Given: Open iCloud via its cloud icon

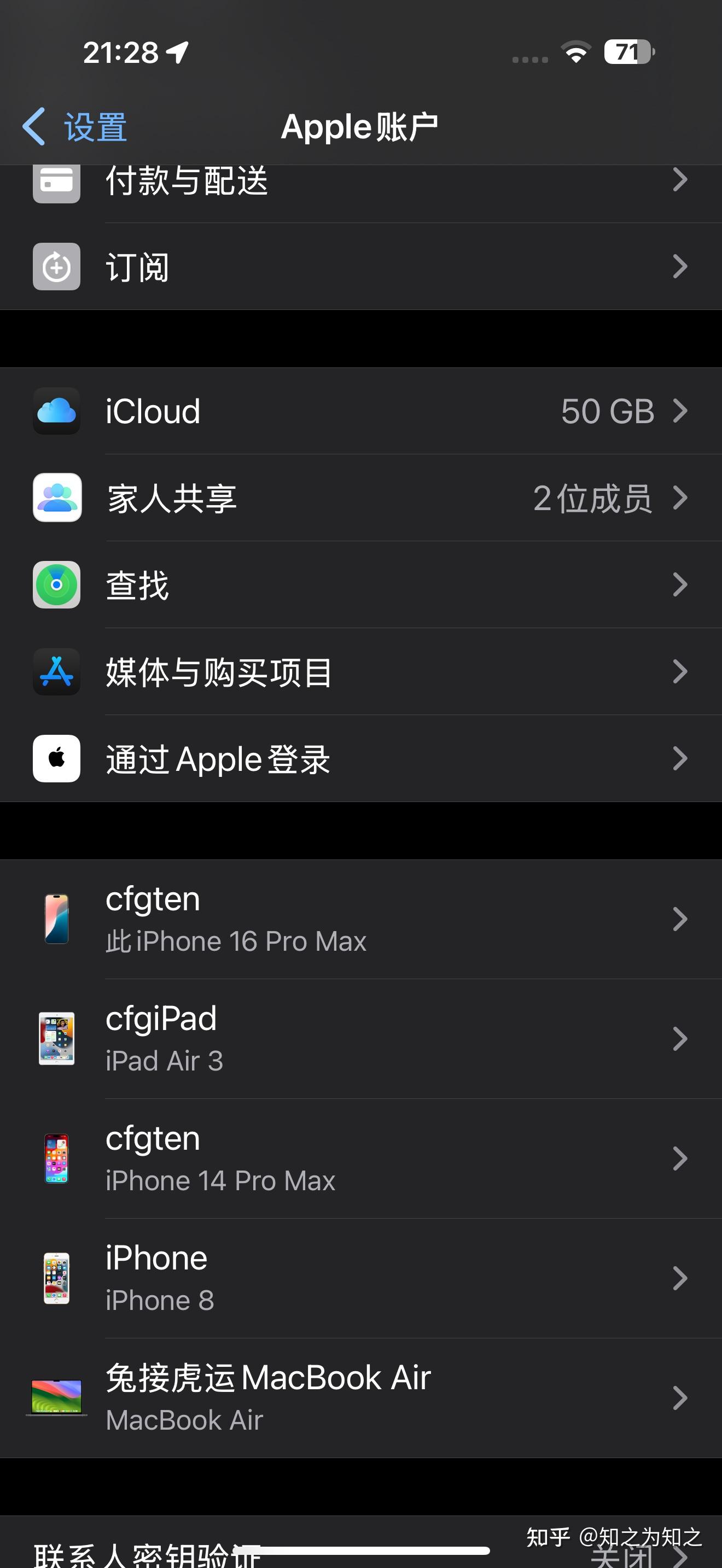Looking at the screenshot, I should 56,411.
